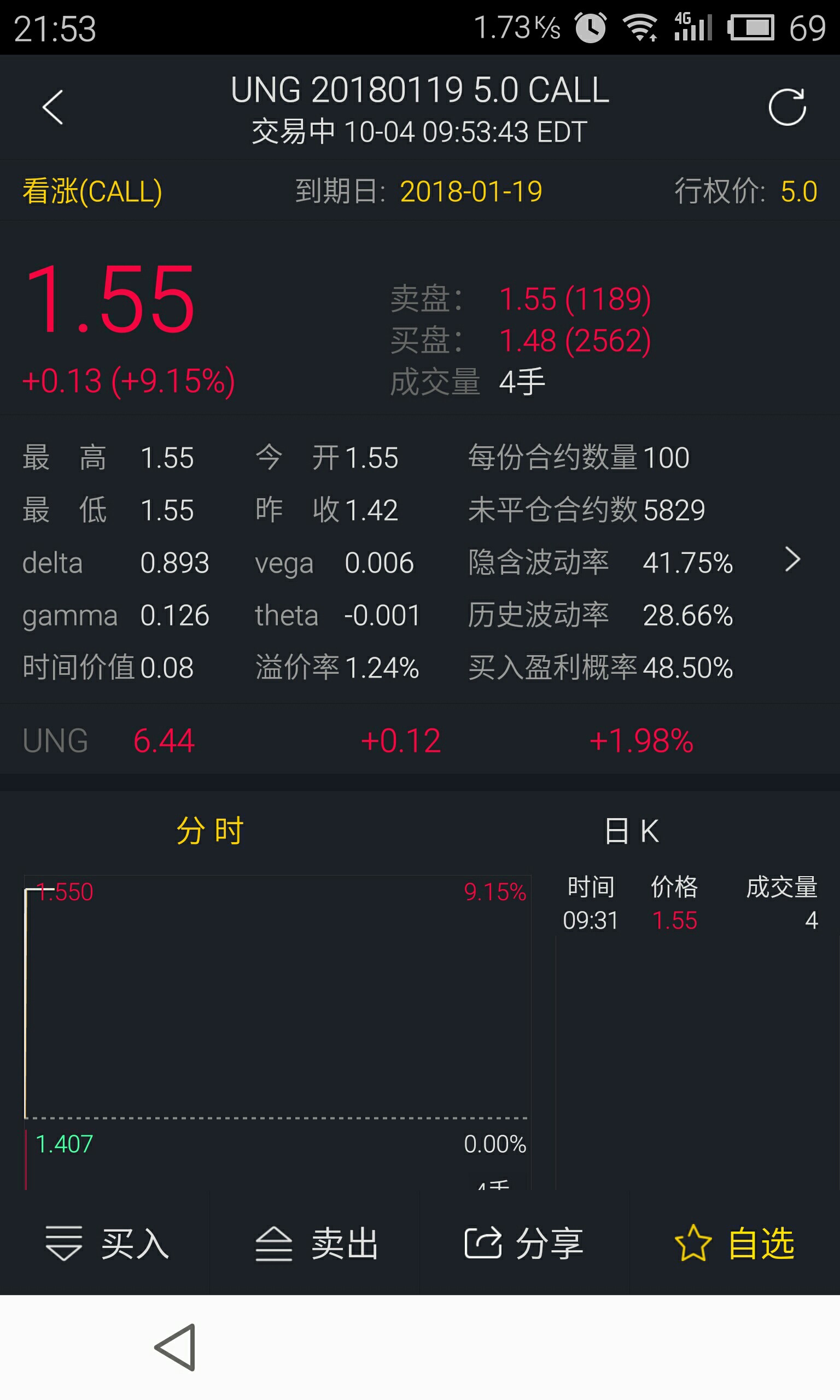Viewport: 840px width, 1400px height.
Task: Expand more Greeks with the chevron arrow
Action: tap(792, 559)
